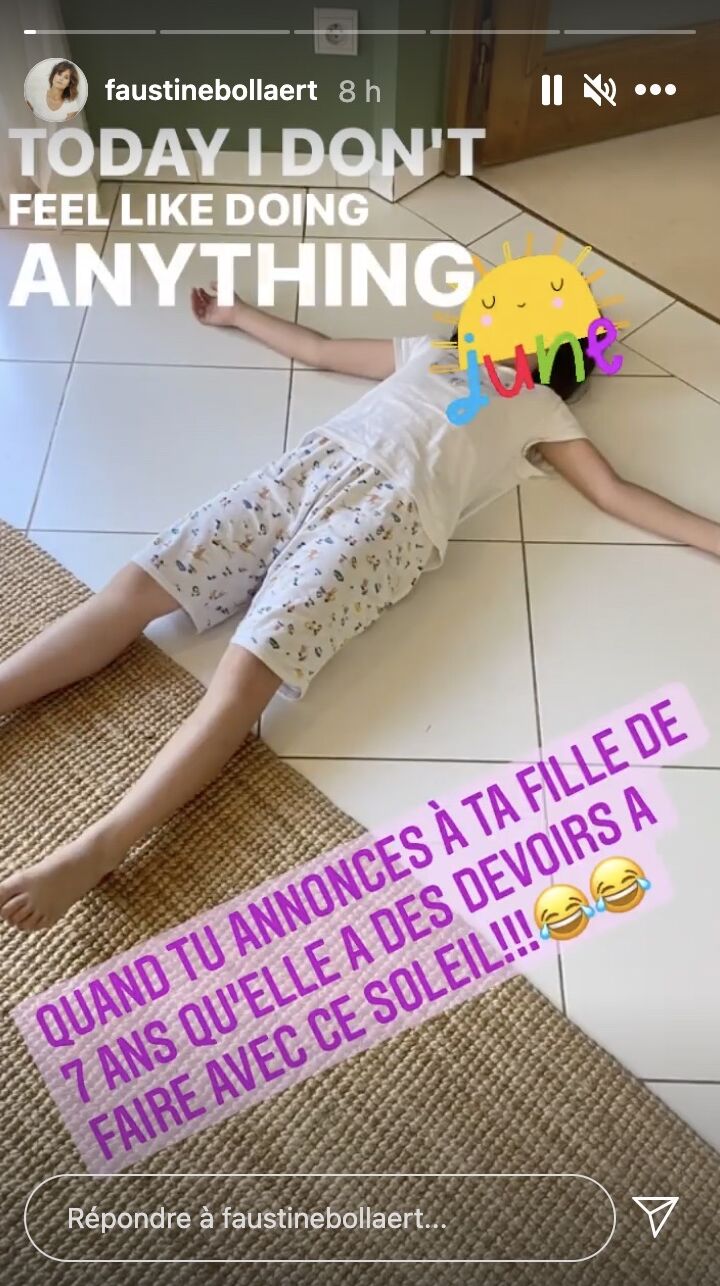The image size is (720, 1286).
Task: Unmute the story sound
Action: [x=600, y=91]
